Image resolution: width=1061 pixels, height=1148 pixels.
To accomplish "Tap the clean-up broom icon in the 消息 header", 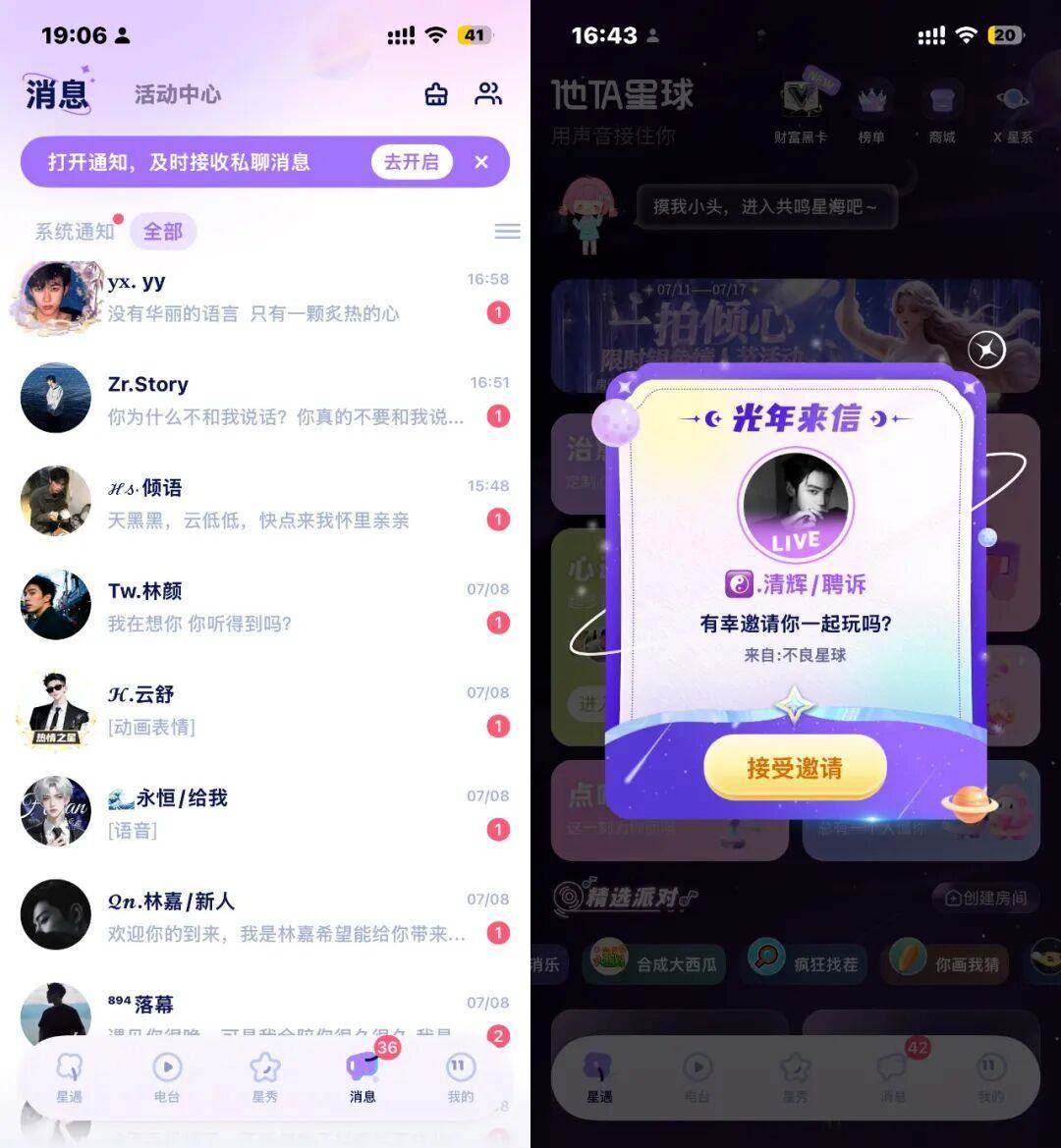I will [x=436, y=93].
